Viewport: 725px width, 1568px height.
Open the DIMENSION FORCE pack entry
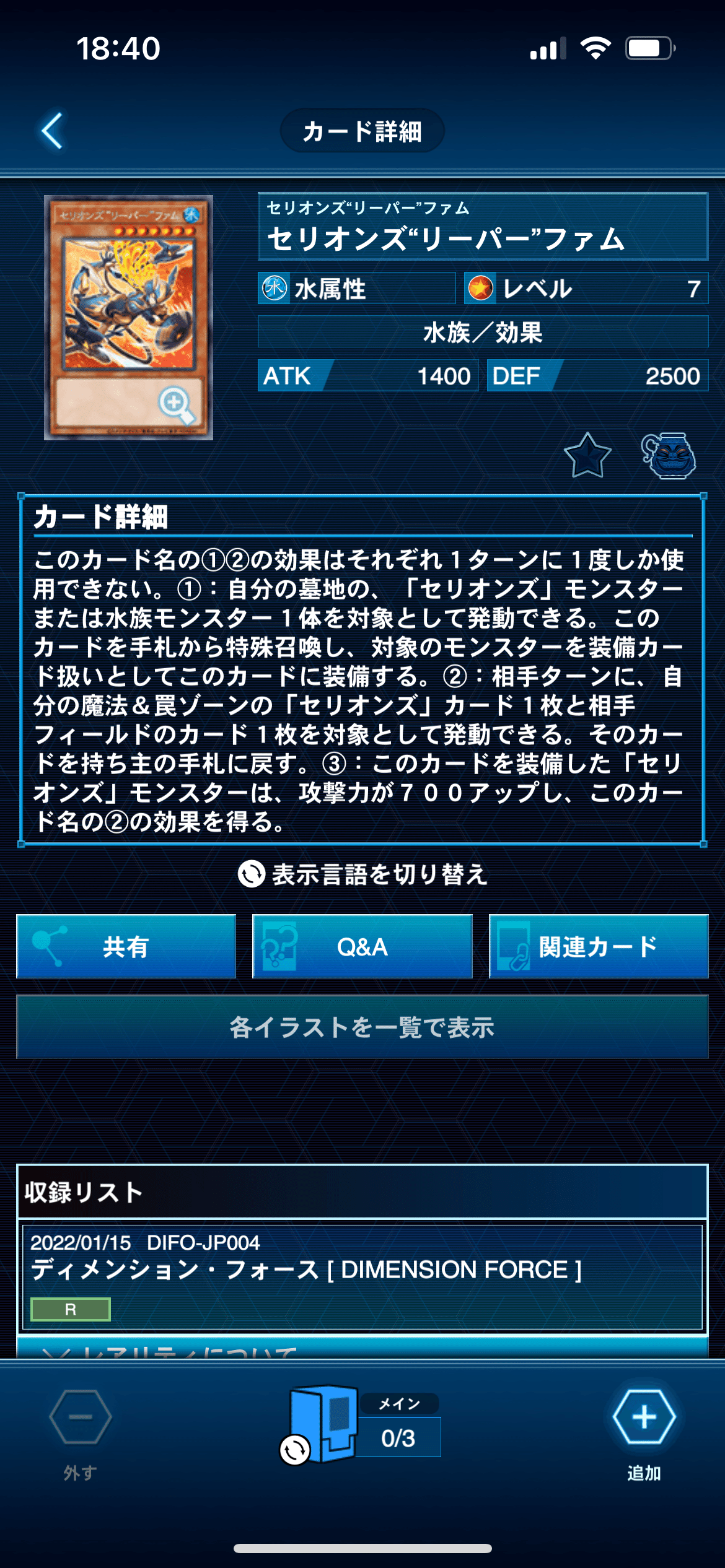pyautogui.click(x=362, y=1276)
